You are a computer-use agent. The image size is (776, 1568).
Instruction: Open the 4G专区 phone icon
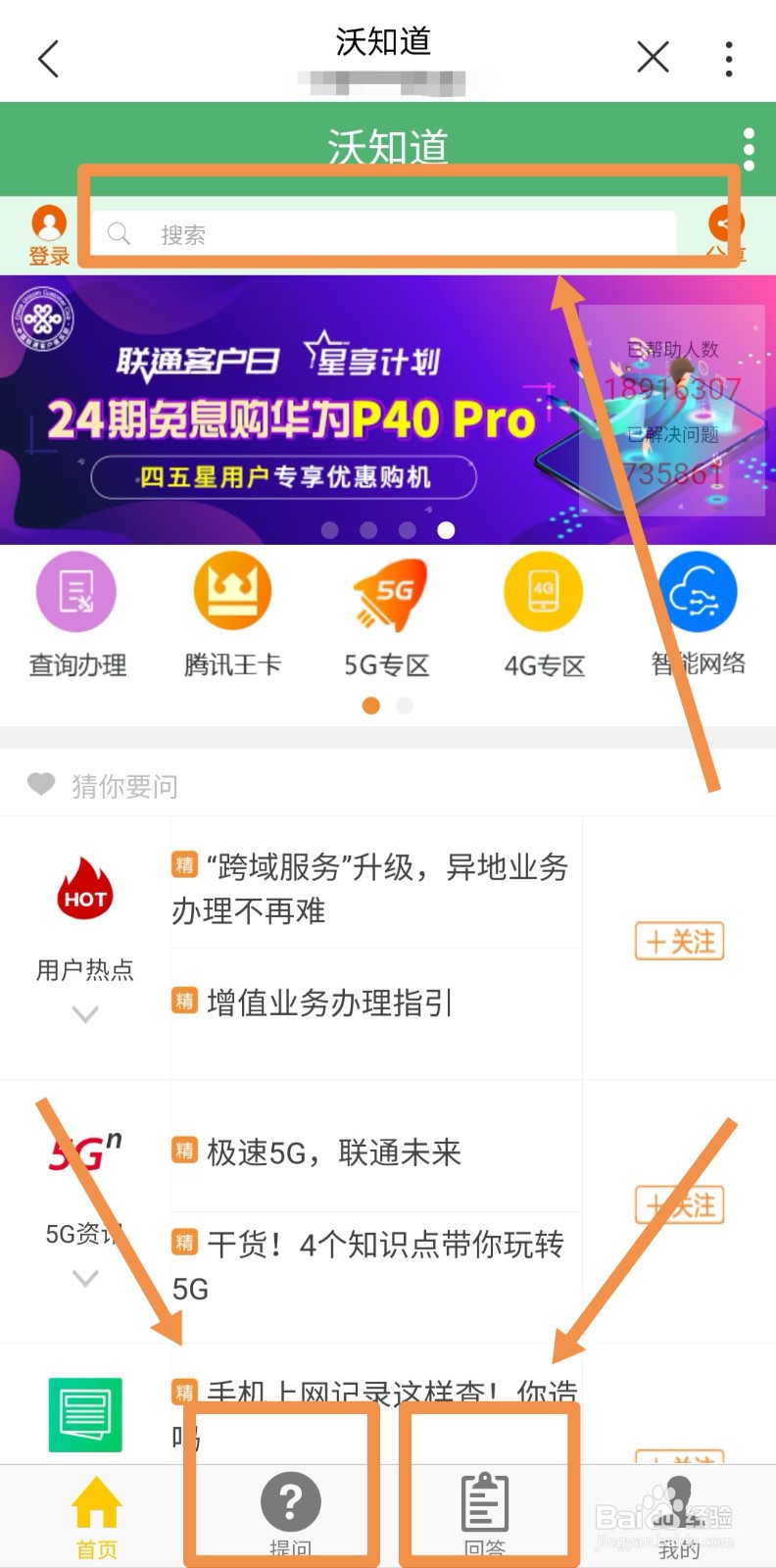point(542,592)
